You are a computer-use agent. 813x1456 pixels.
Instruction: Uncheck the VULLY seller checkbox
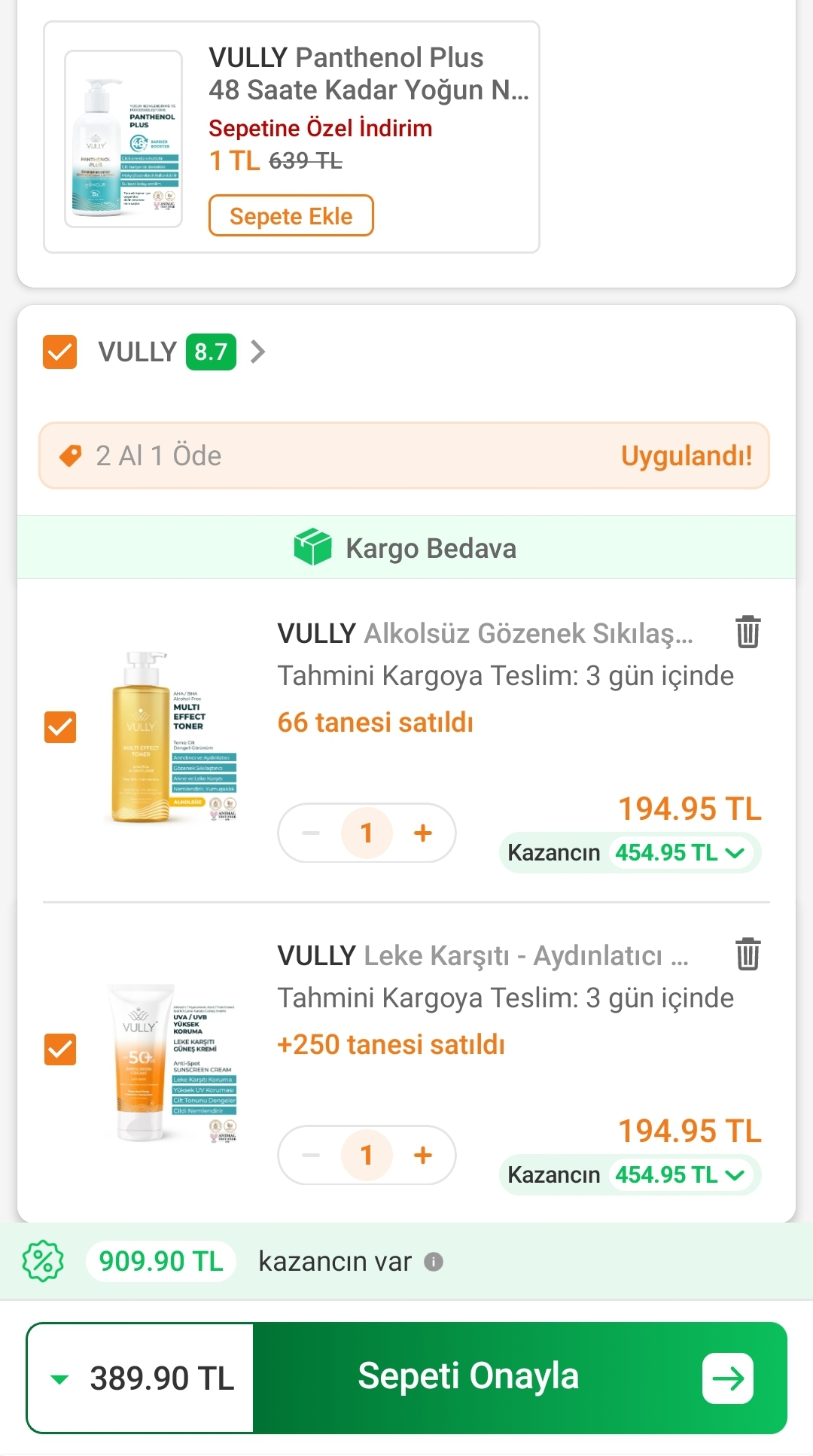pos(60,352)
